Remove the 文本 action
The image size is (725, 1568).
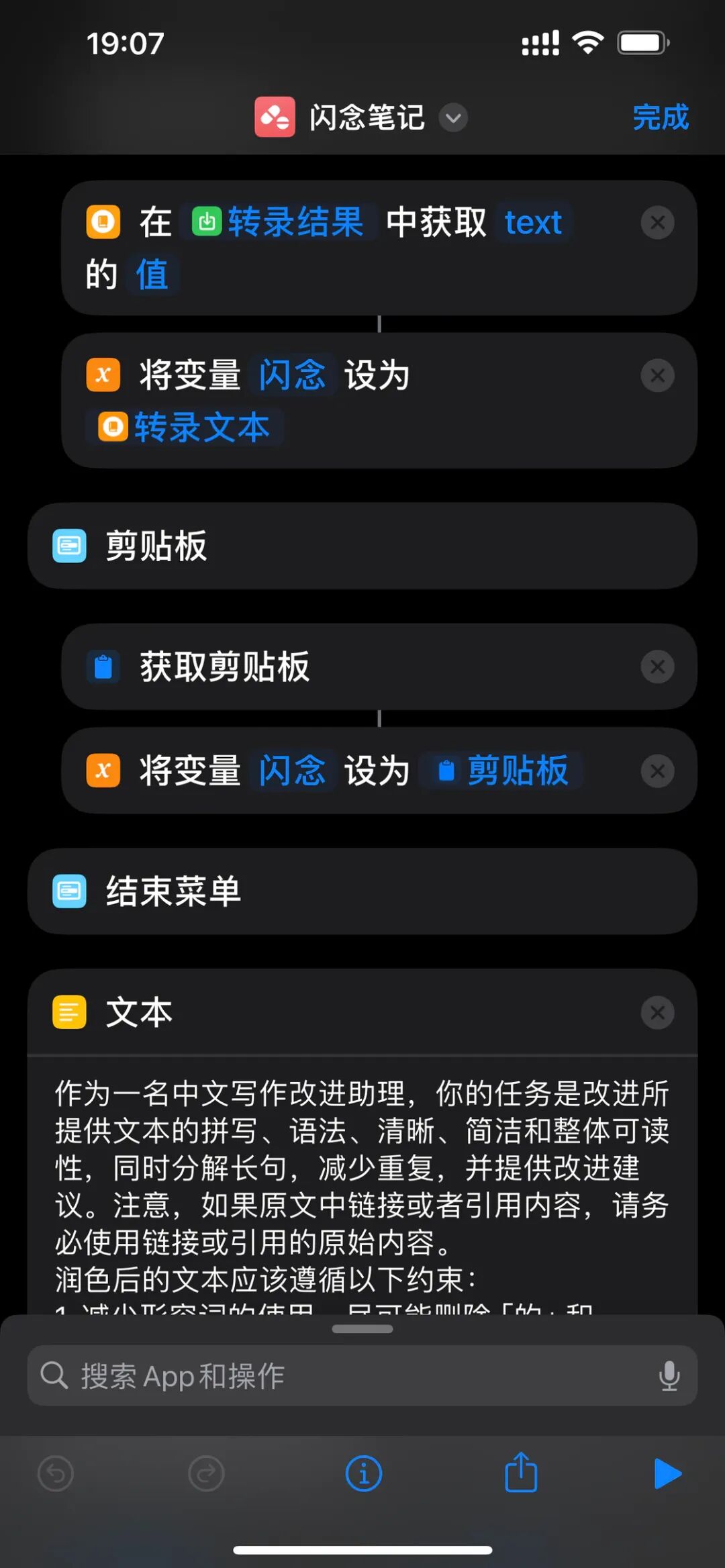(x=657, y=1012)
